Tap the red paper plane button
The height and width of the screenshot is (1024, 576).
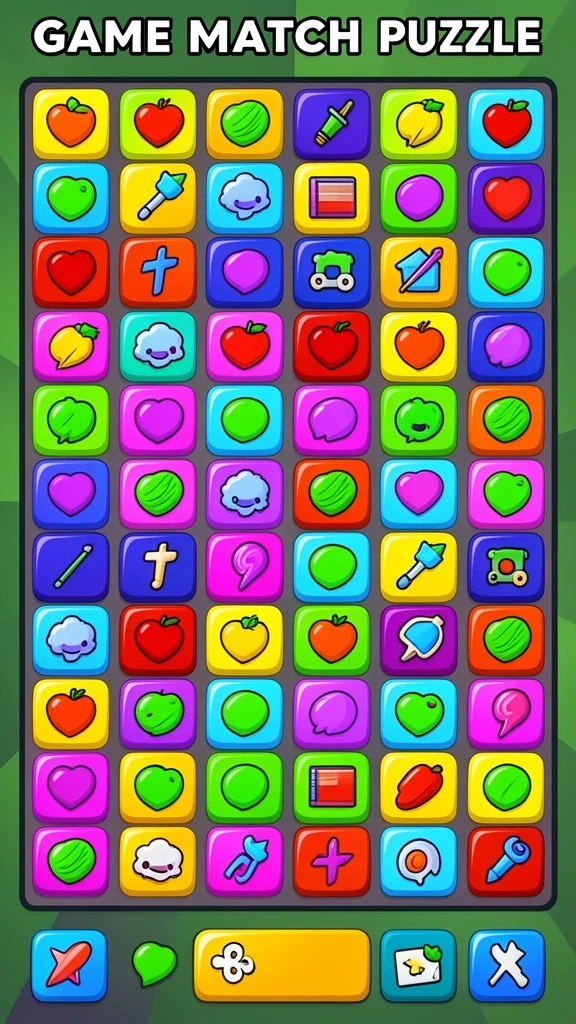[x=69, y=965]
